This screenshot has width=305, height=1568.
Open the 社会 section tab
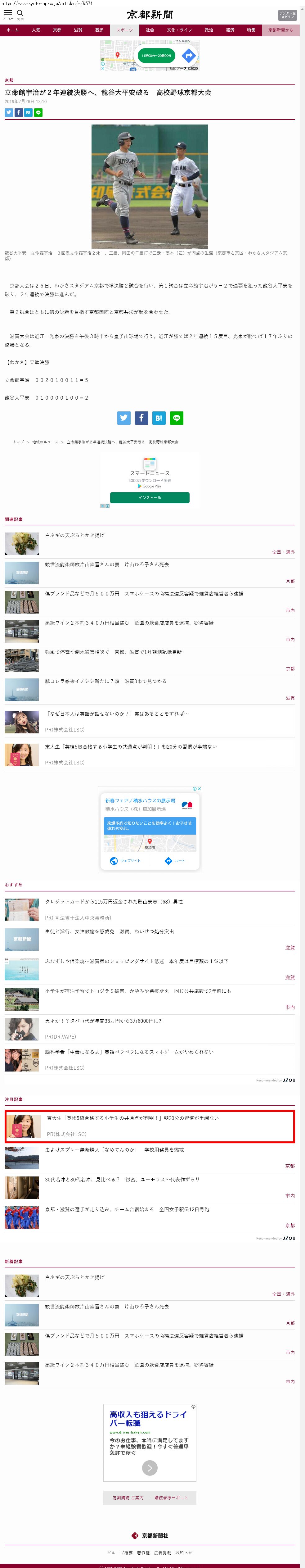[x=150, y=30]
